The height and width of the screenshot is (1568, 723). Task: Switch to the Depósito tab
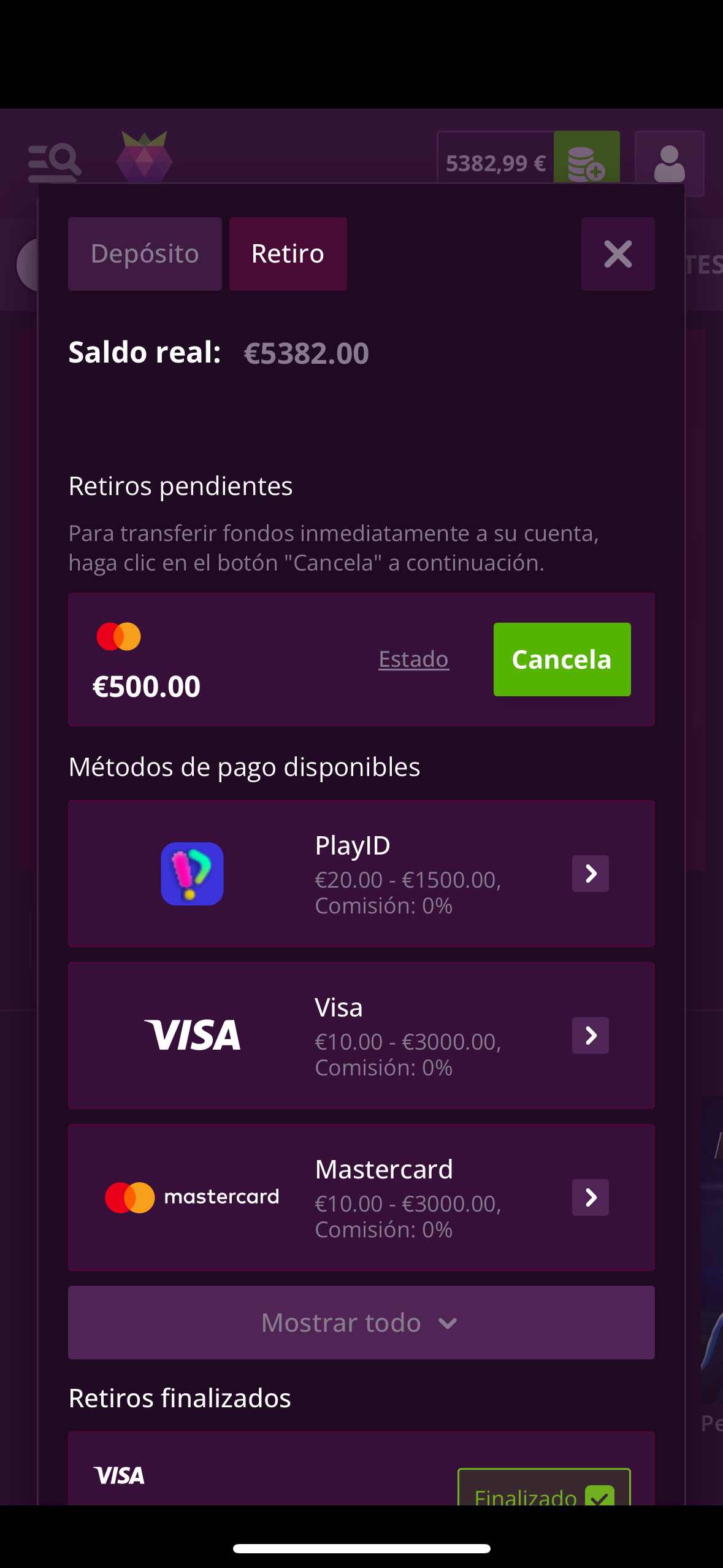(x=145, y=254)
